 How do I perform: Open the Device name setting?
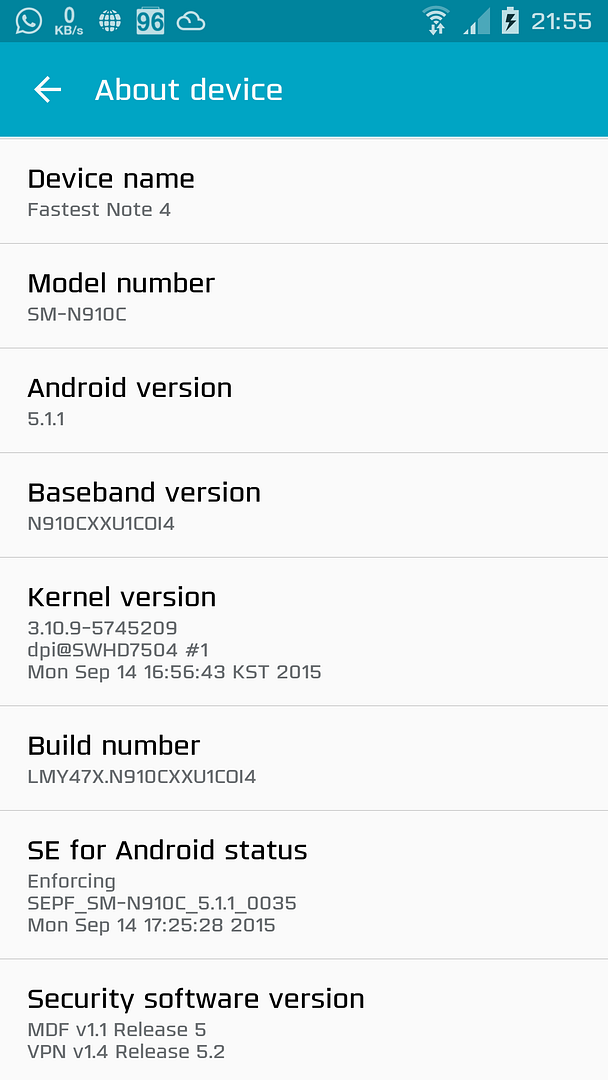304,192
